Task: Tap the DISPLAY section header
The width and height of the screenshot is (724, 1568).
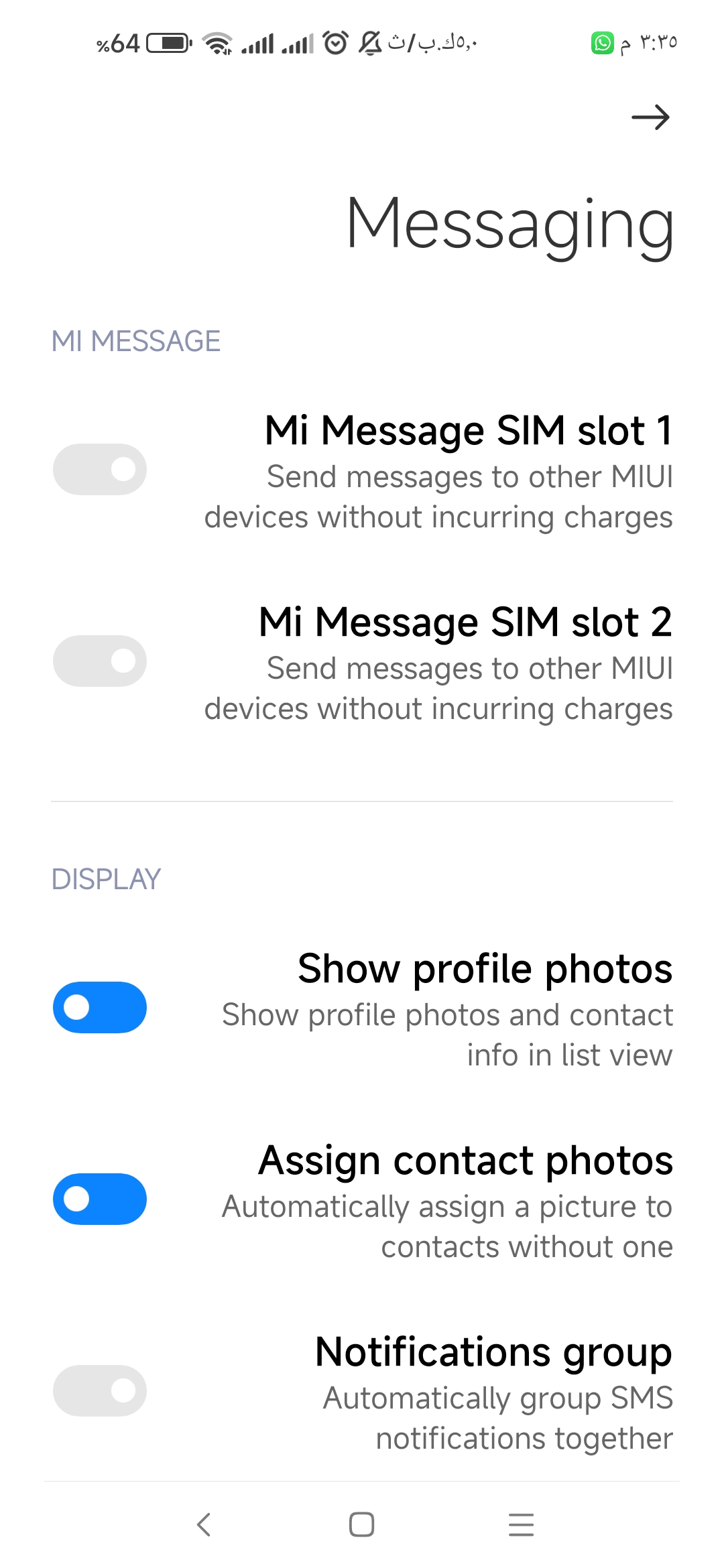Action: click(107, 878)
